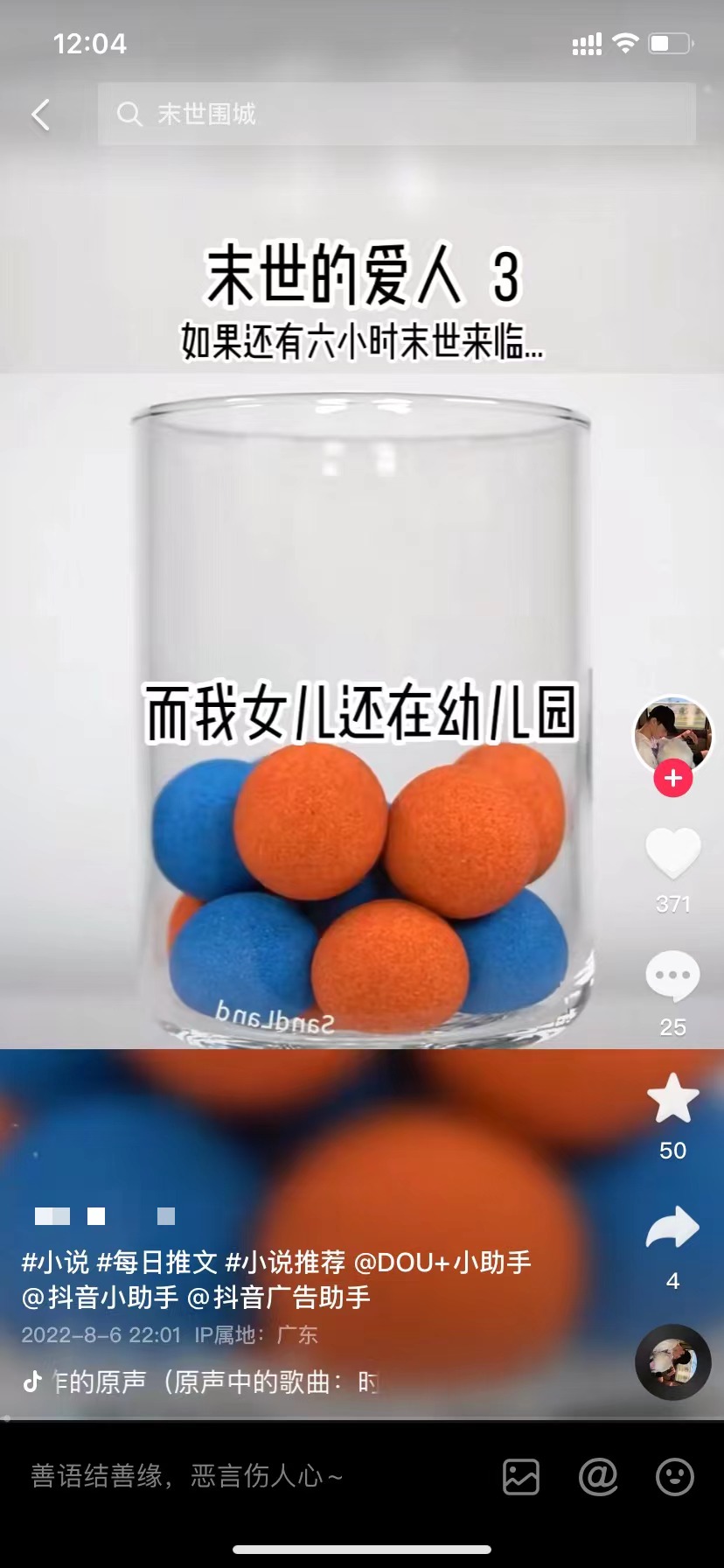Open the video creator's profile avatar
Viewport: 724px width, 1568px height.
[x=672, y=735]
